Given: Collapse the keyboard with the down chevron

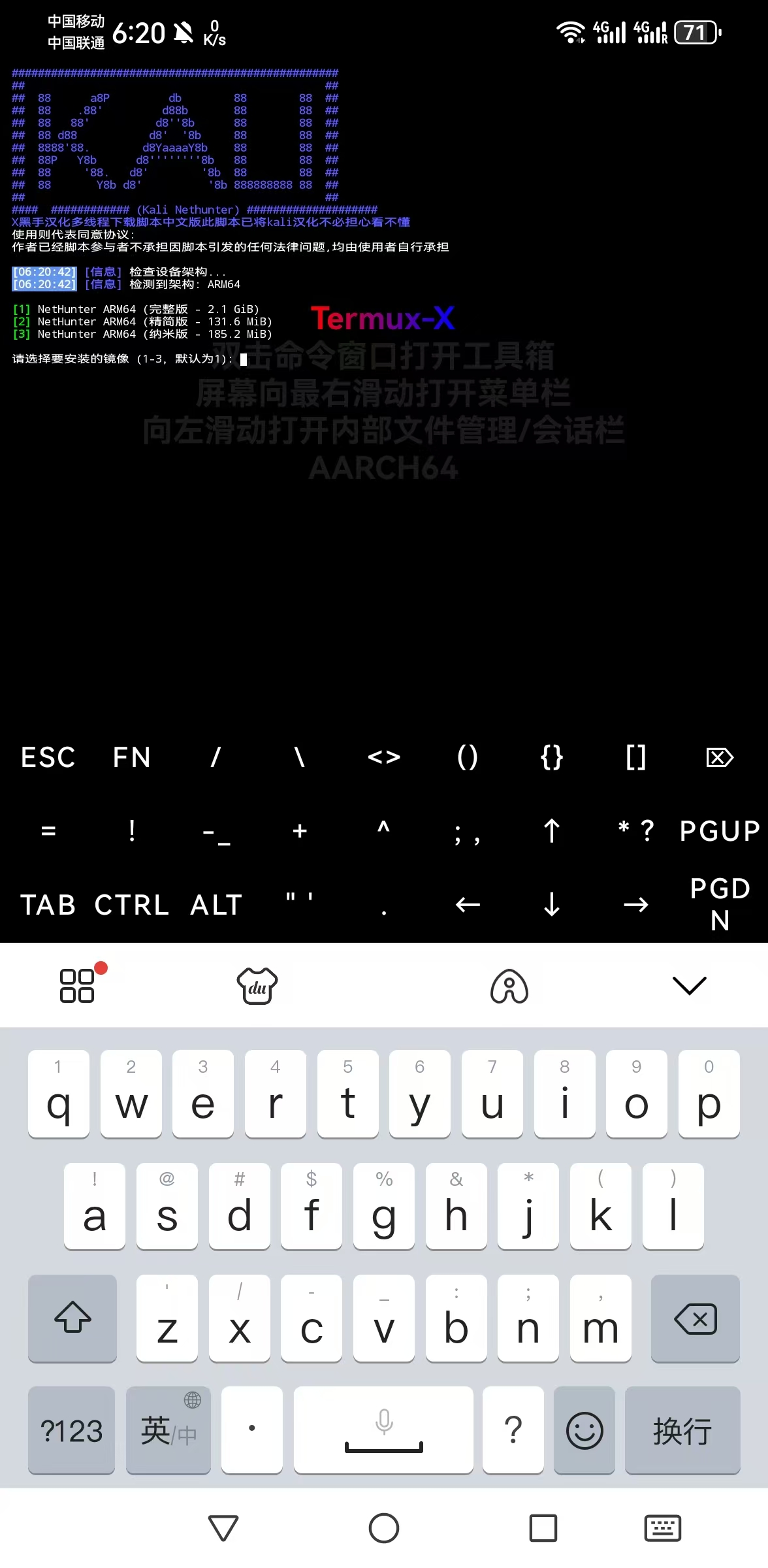Looking at the screenshot, I should [x=690, y=985].
